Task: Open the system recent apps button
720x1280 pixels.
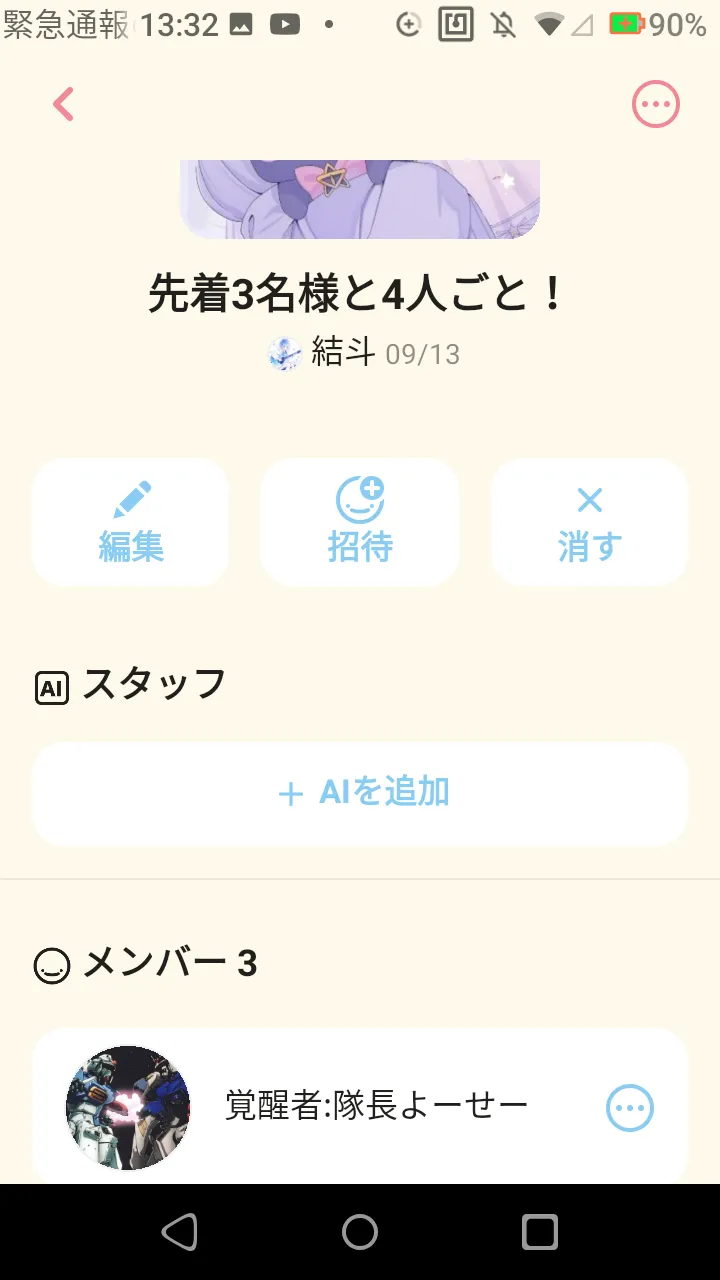Action: (540, 1232)
